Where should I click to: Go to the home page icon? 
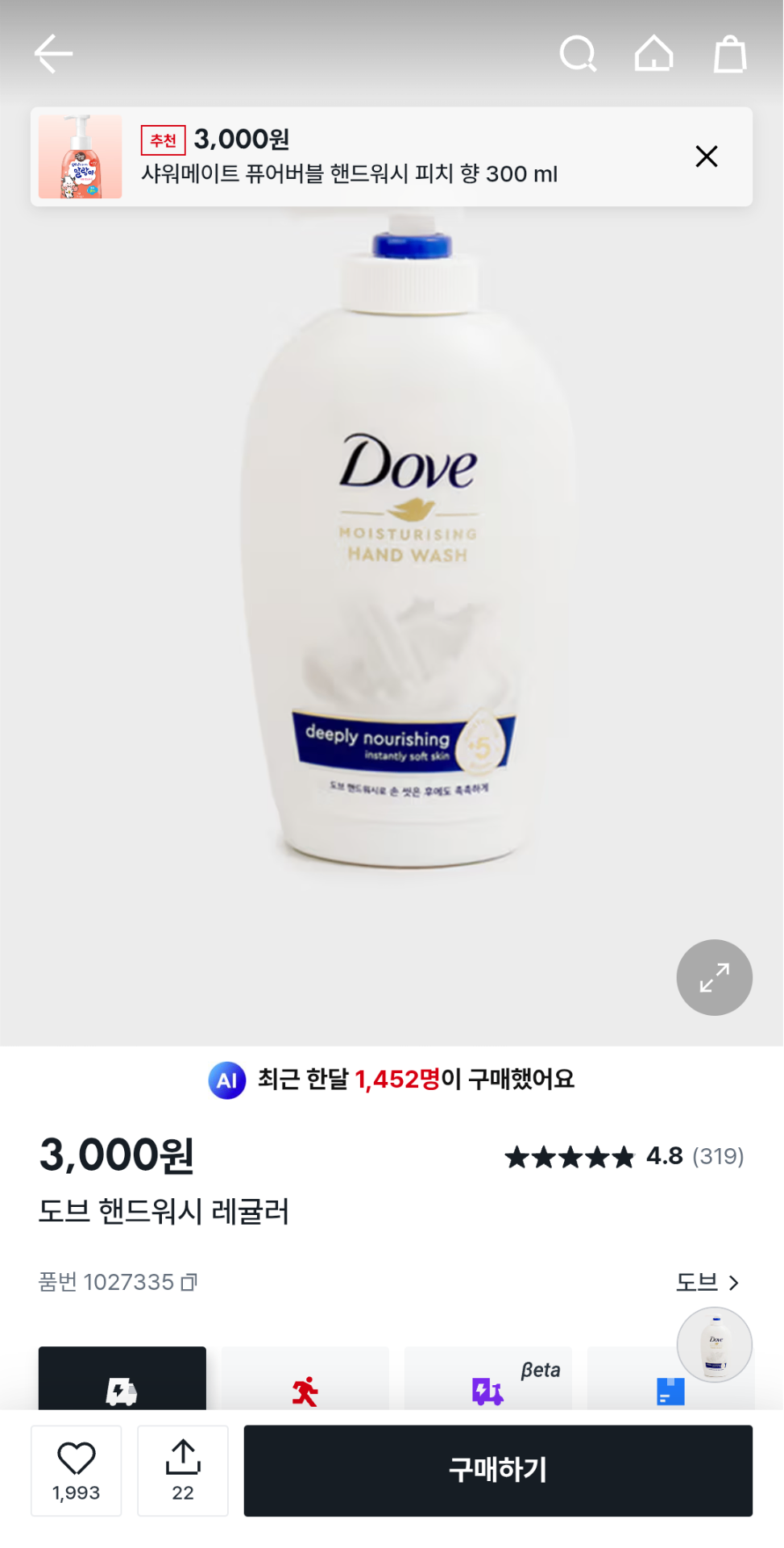point(653,54)
